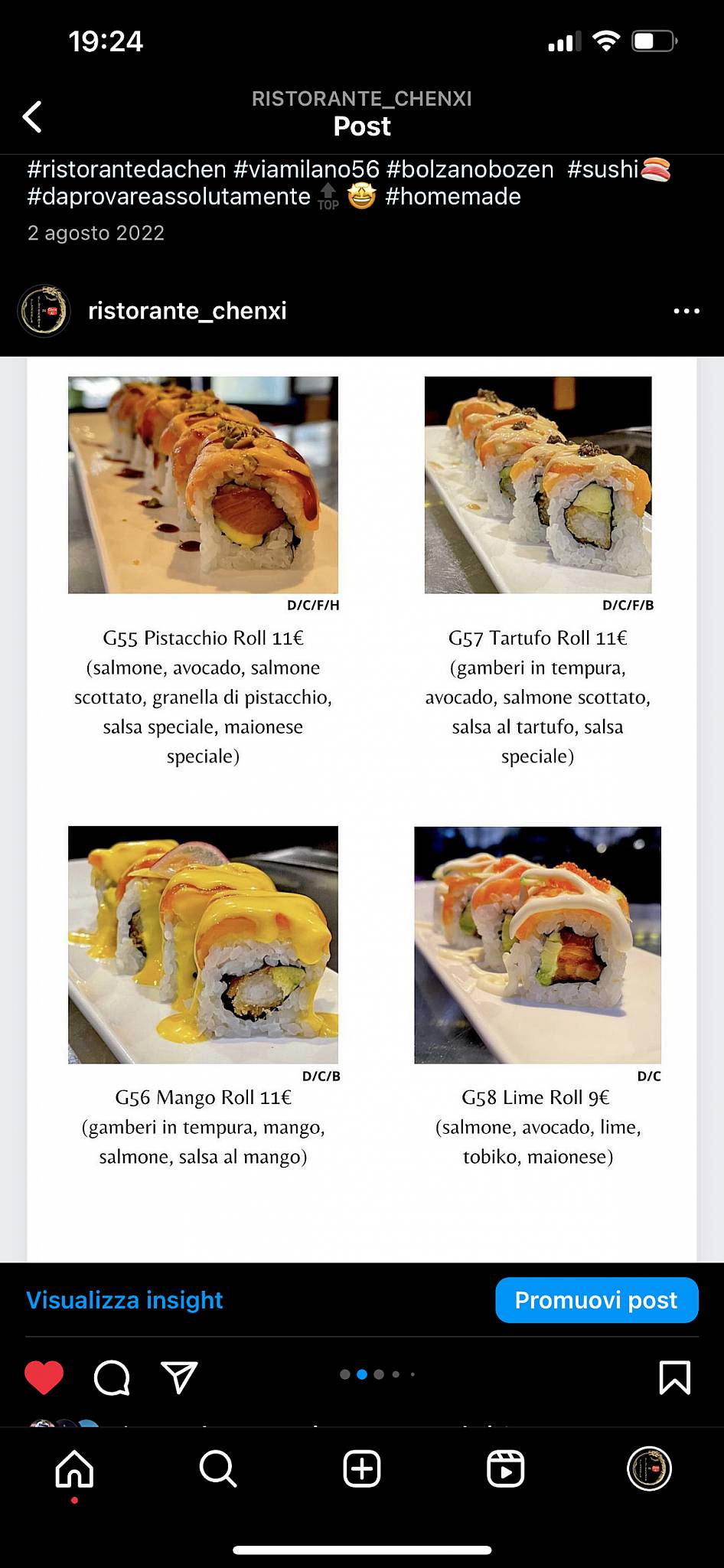Tap the G55 Pistacchio Roll photo
Screen dimensions: 724x1568
203,485
